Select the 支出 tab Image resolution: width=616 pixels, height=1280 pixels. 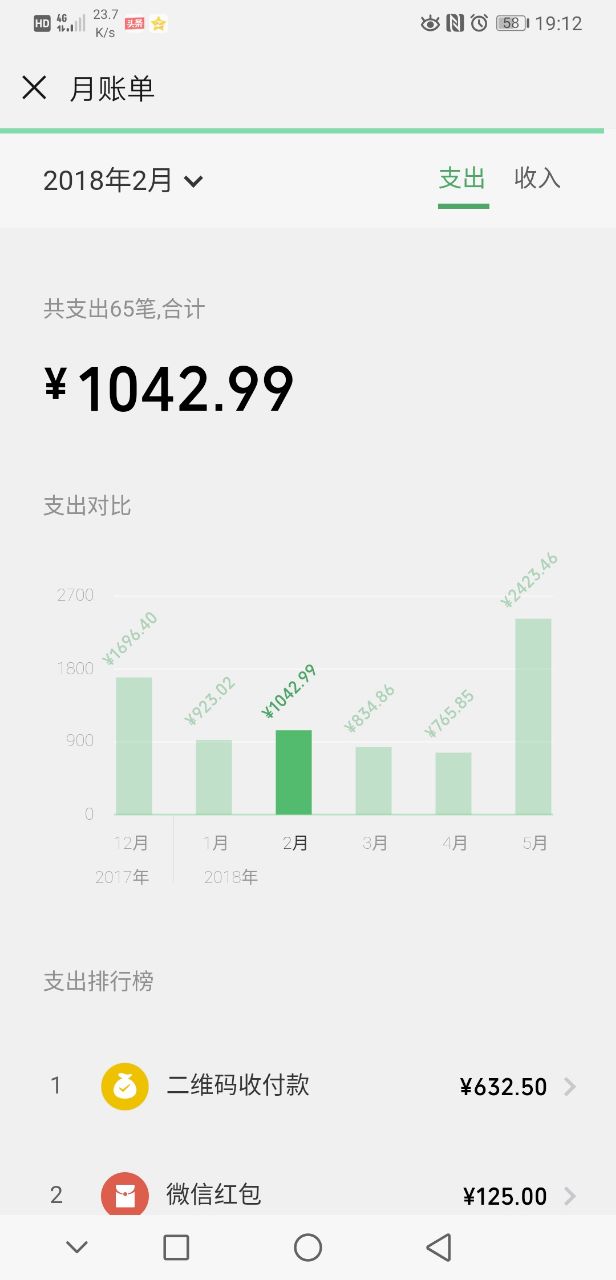pyautogui.click(x=462, y=179)
